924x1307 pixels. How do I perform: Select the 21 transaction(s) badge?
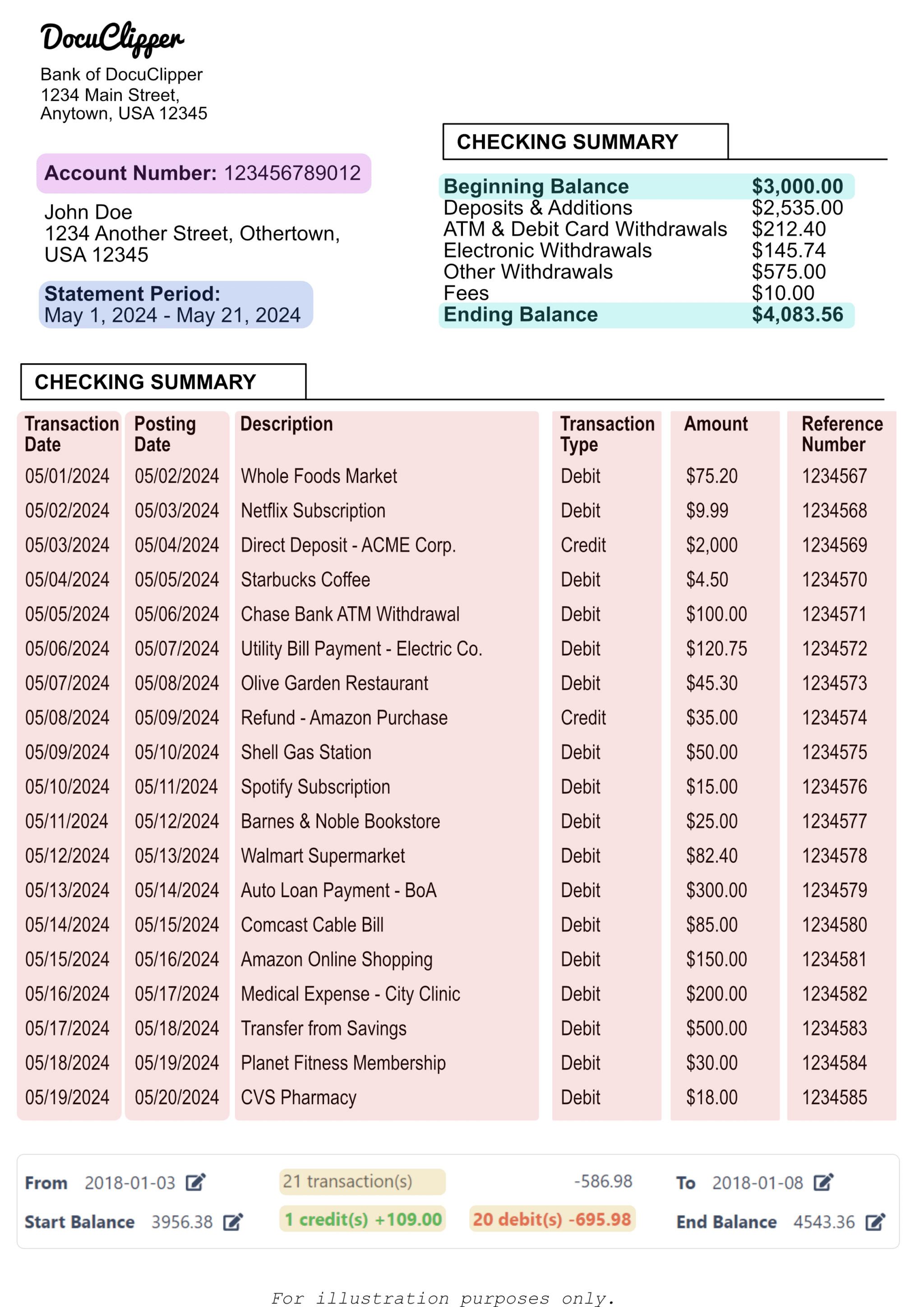coord(362,1182)
